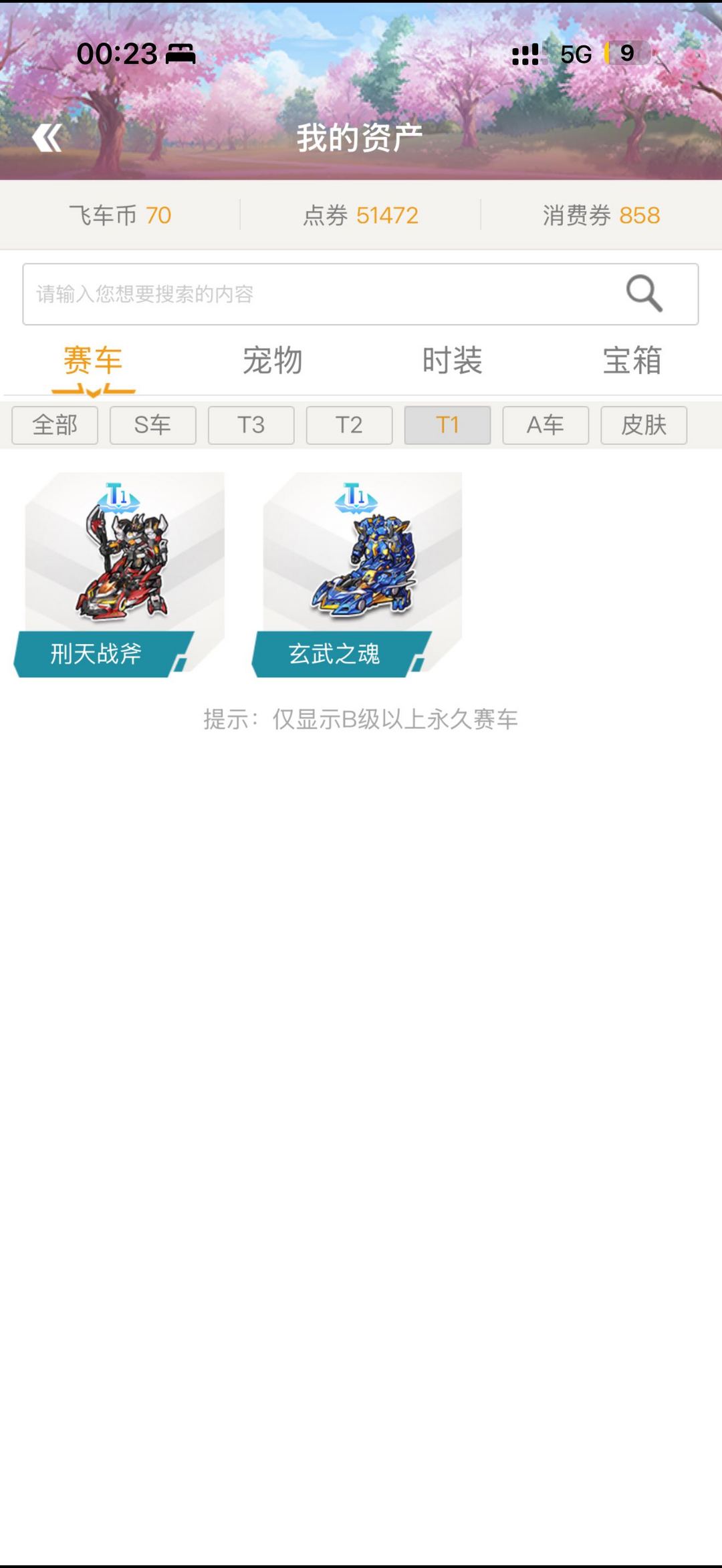722x1568 pixels.
Task: Tap the magnifying glass search icon
Action: point(644,293)
